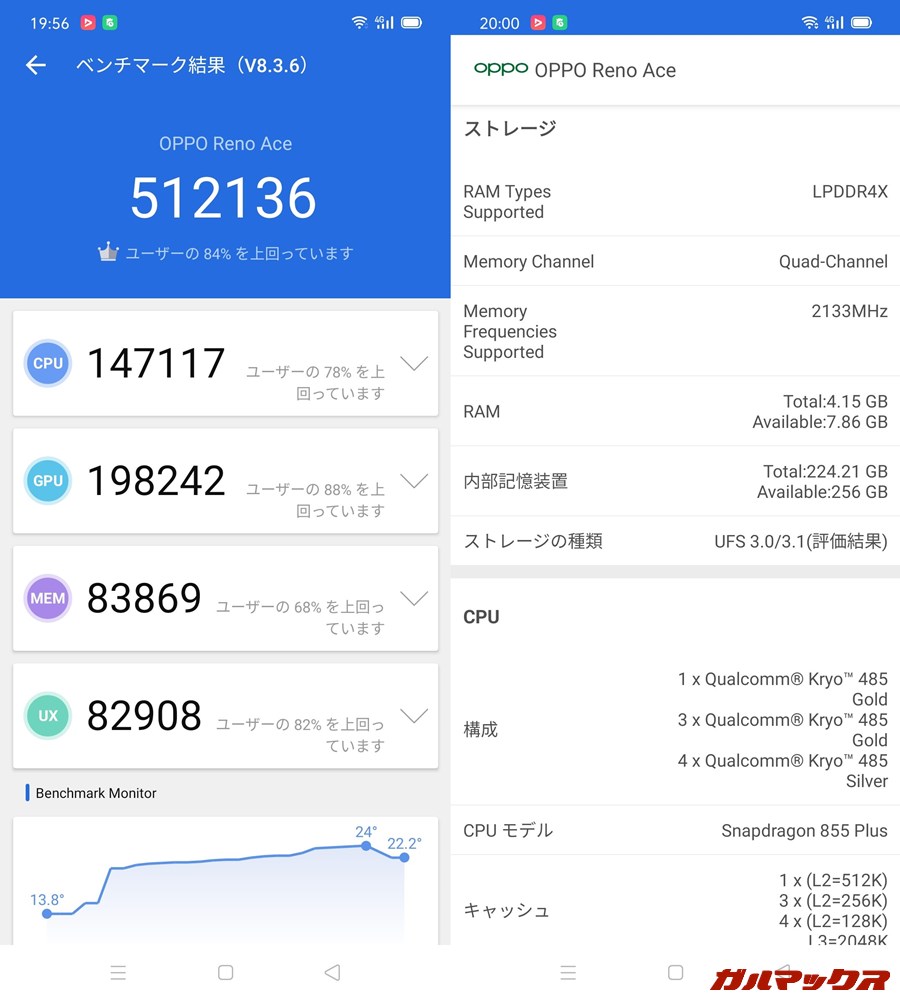Viewport: 900px width, 1000px height.
Task: Tap the Android home button on left screen
Action: tap(225, 971)
